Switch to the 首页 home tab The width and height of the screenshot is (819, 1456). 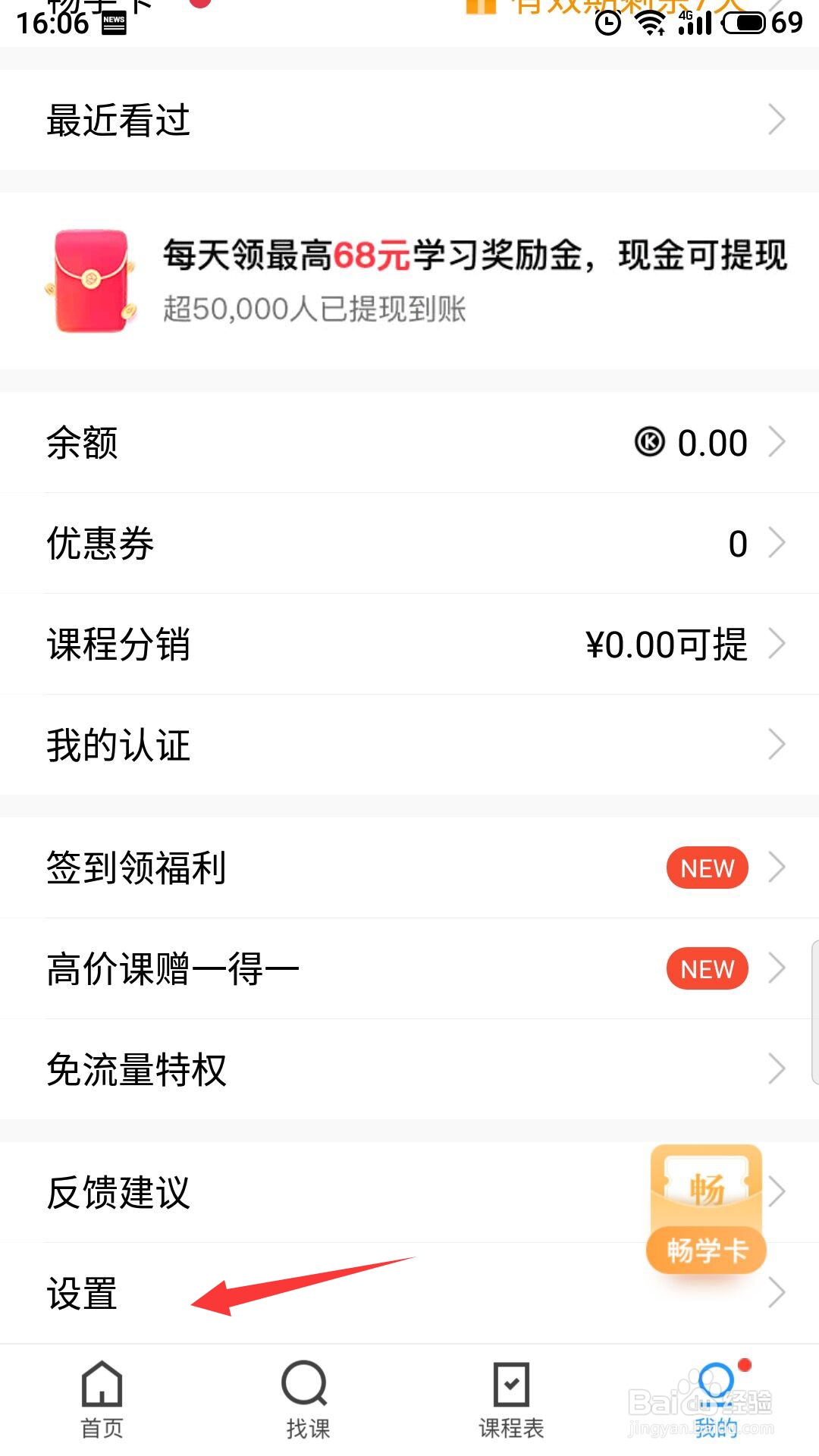pos(102,1400)
